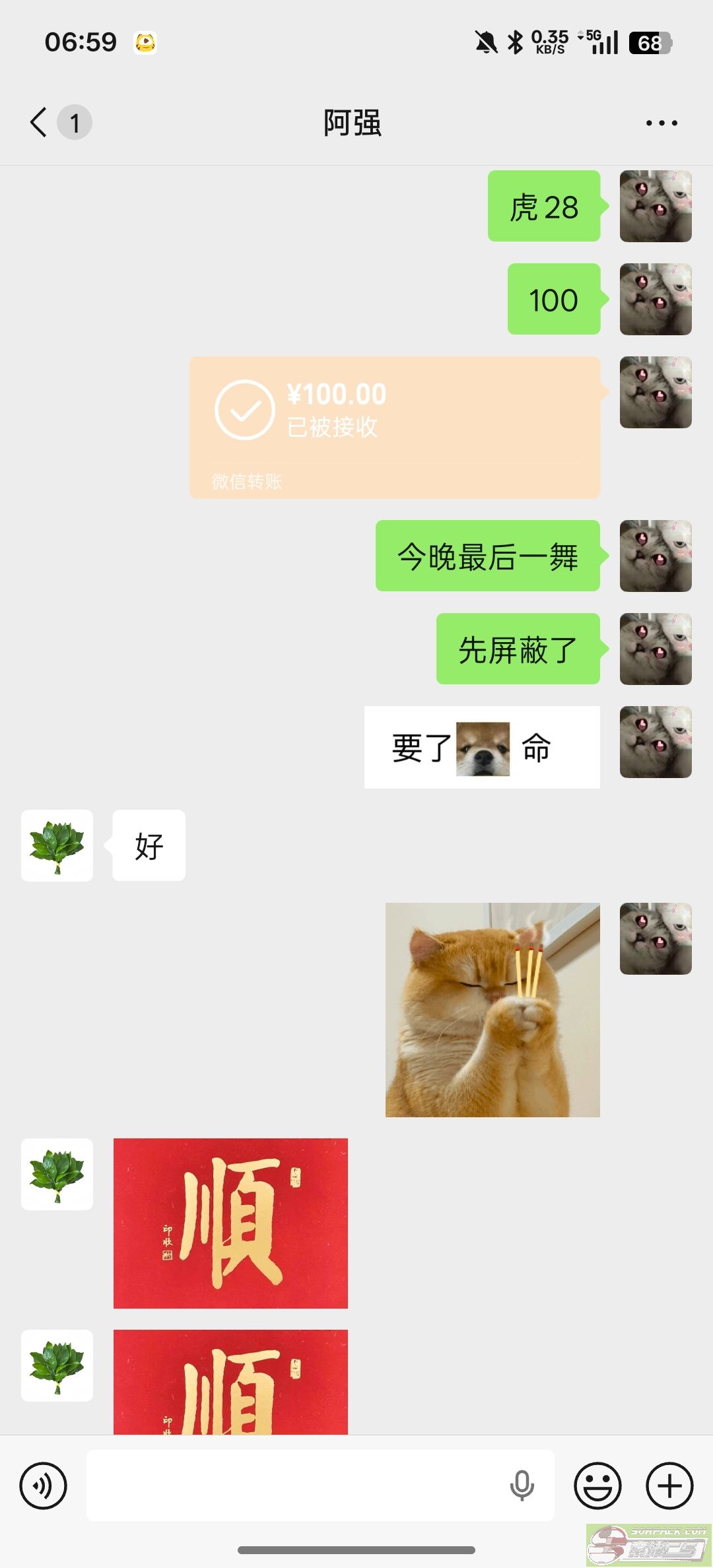713x1568 pixels.
Task: Open the partly visible second 順 image
Action: pos(230,1381)
